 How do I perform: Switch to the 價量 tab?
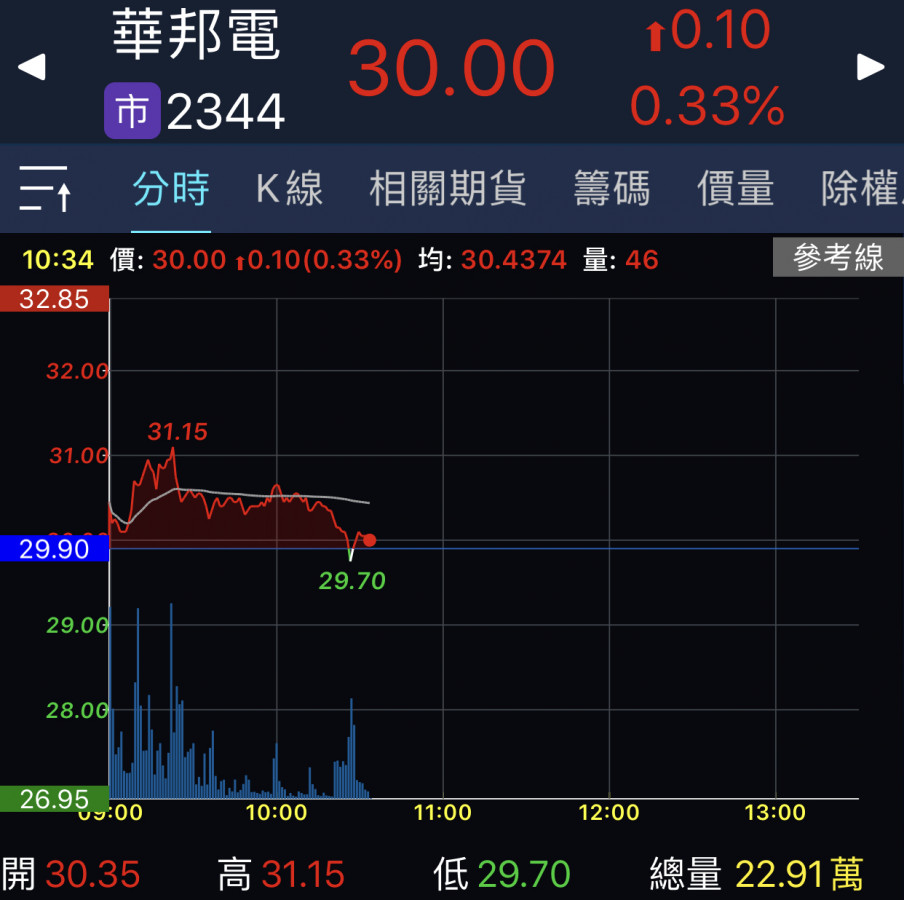coord(735,188)
